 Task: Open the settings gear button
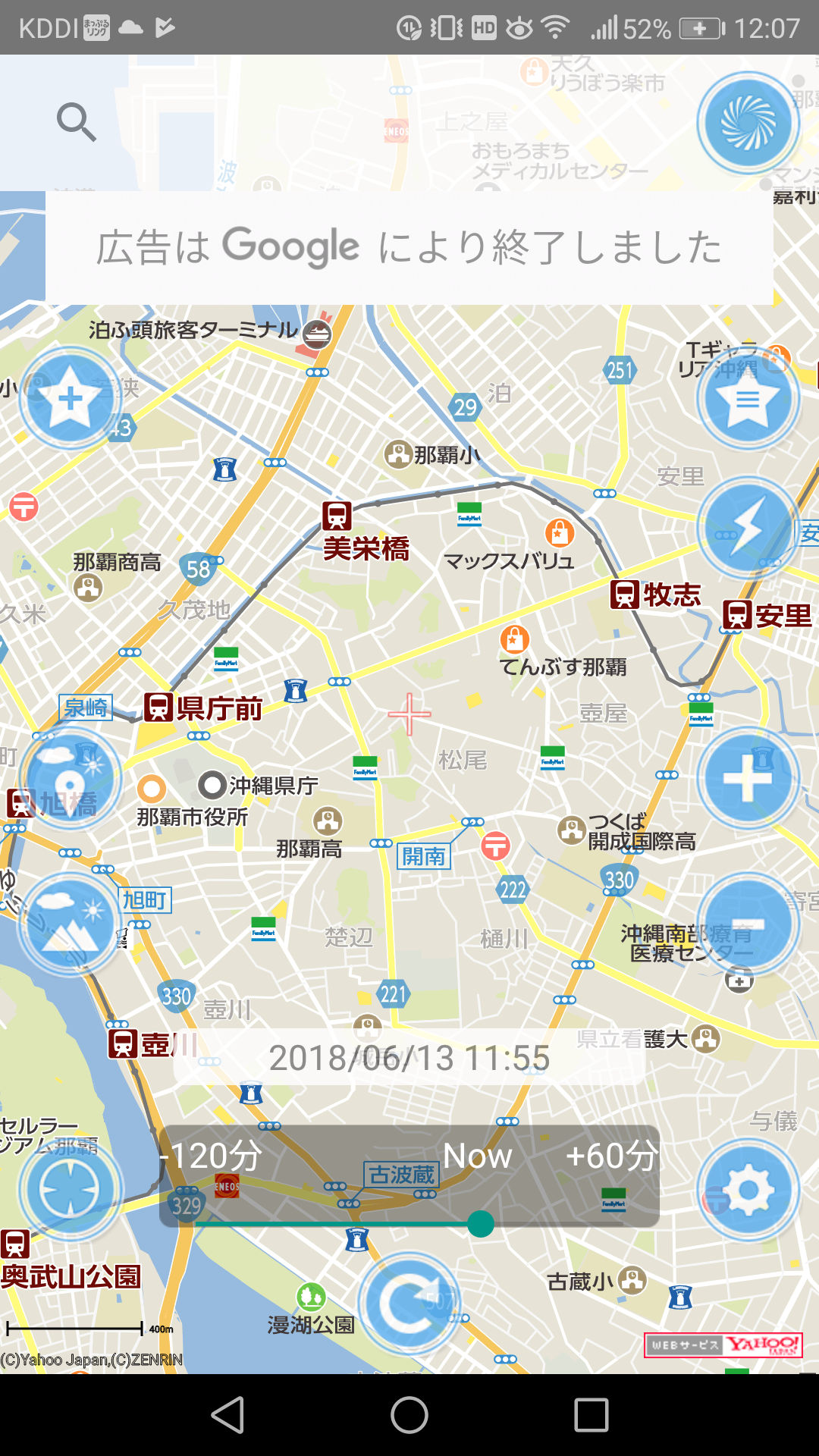748,1191
